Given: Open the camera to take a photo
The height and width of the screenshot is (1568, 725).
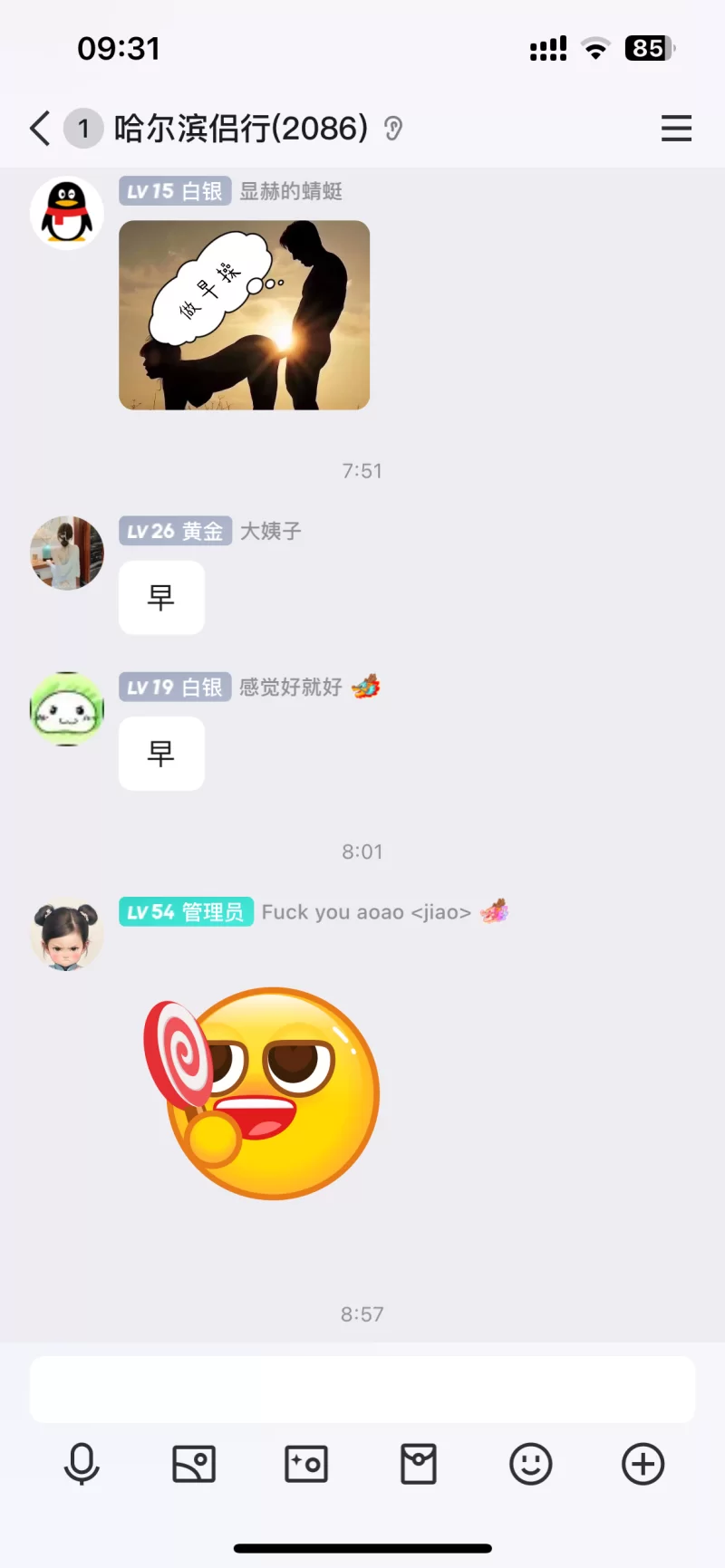Looking at the screenshot, I should [306, 1464].
